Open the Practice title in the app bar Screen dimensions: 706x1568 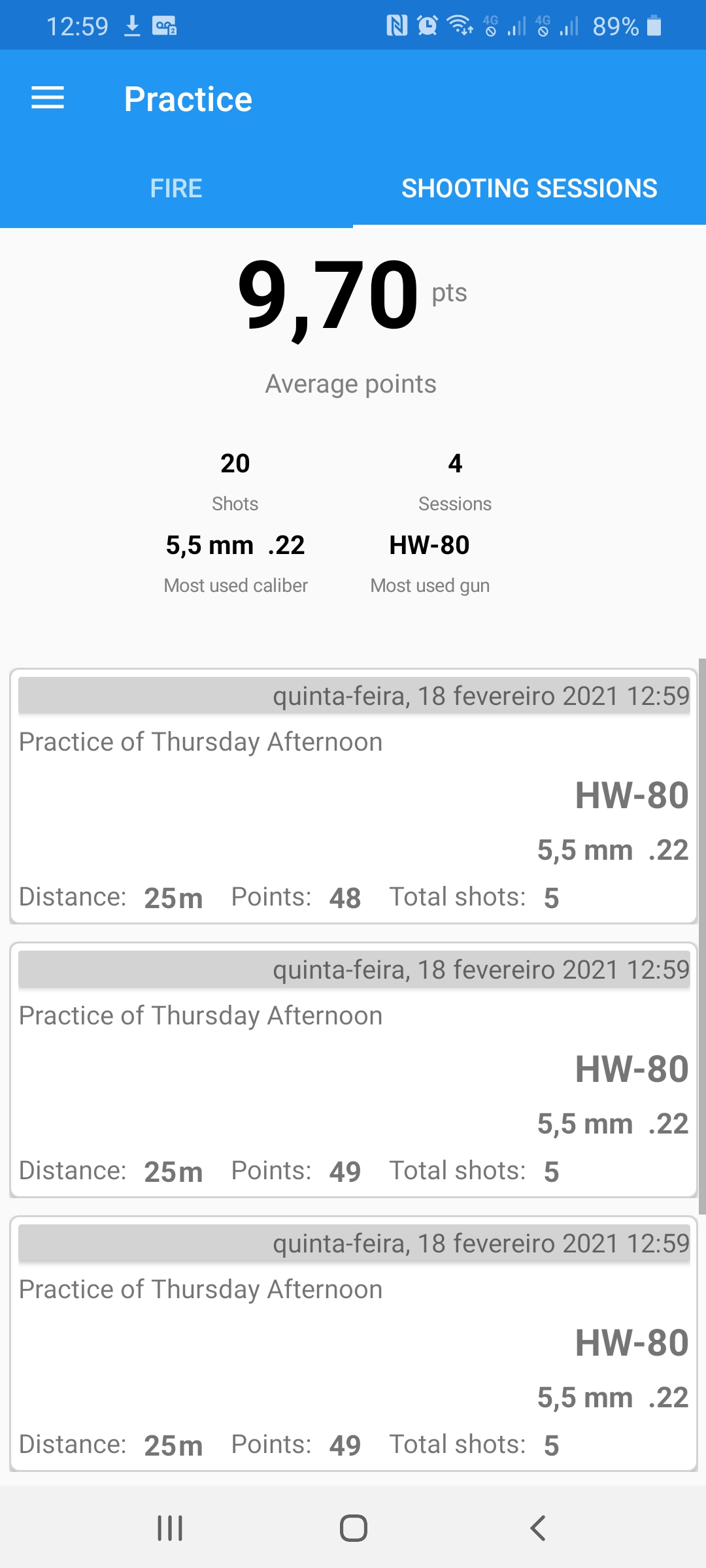pyautogui.click(x=188, y=98)
